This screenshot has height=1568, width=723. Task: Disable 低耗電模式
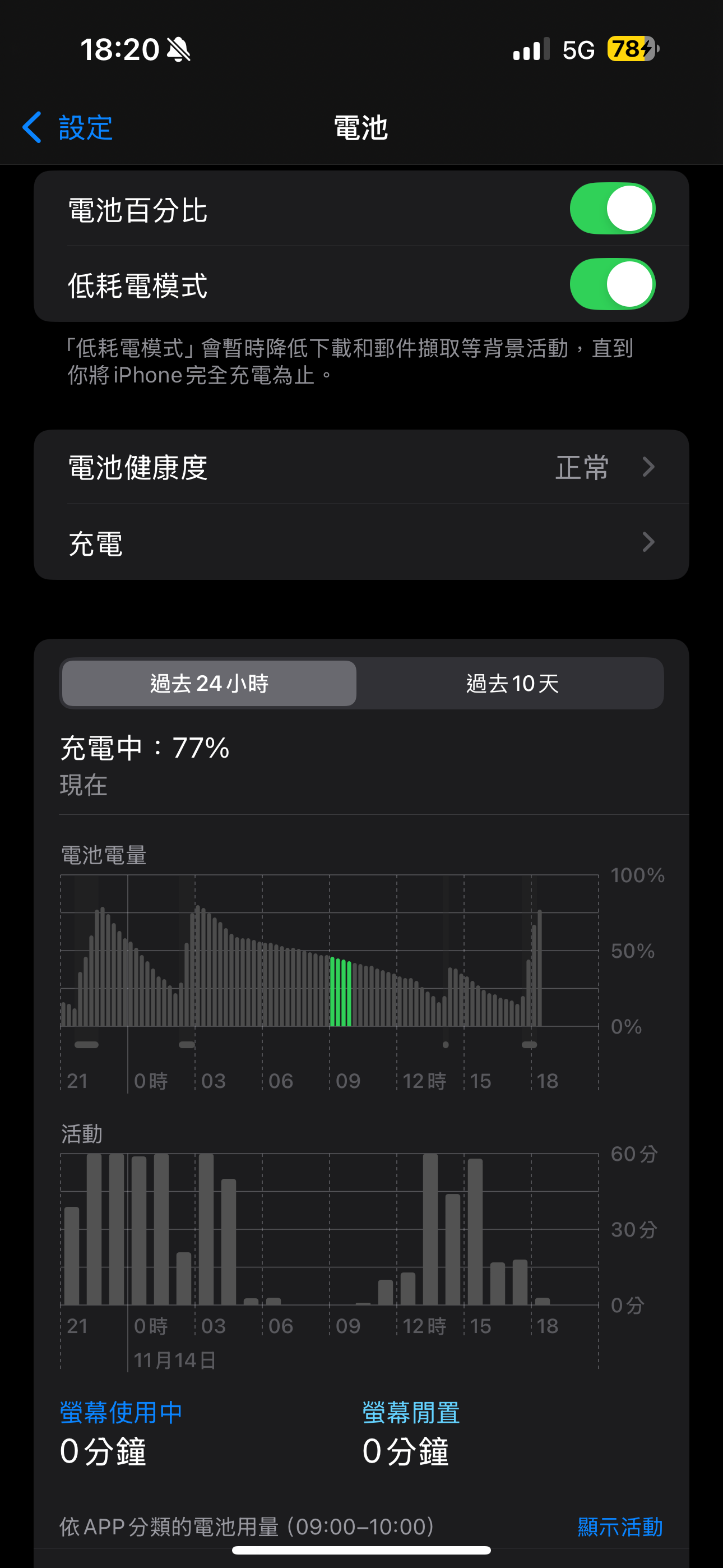click(612, 284)
